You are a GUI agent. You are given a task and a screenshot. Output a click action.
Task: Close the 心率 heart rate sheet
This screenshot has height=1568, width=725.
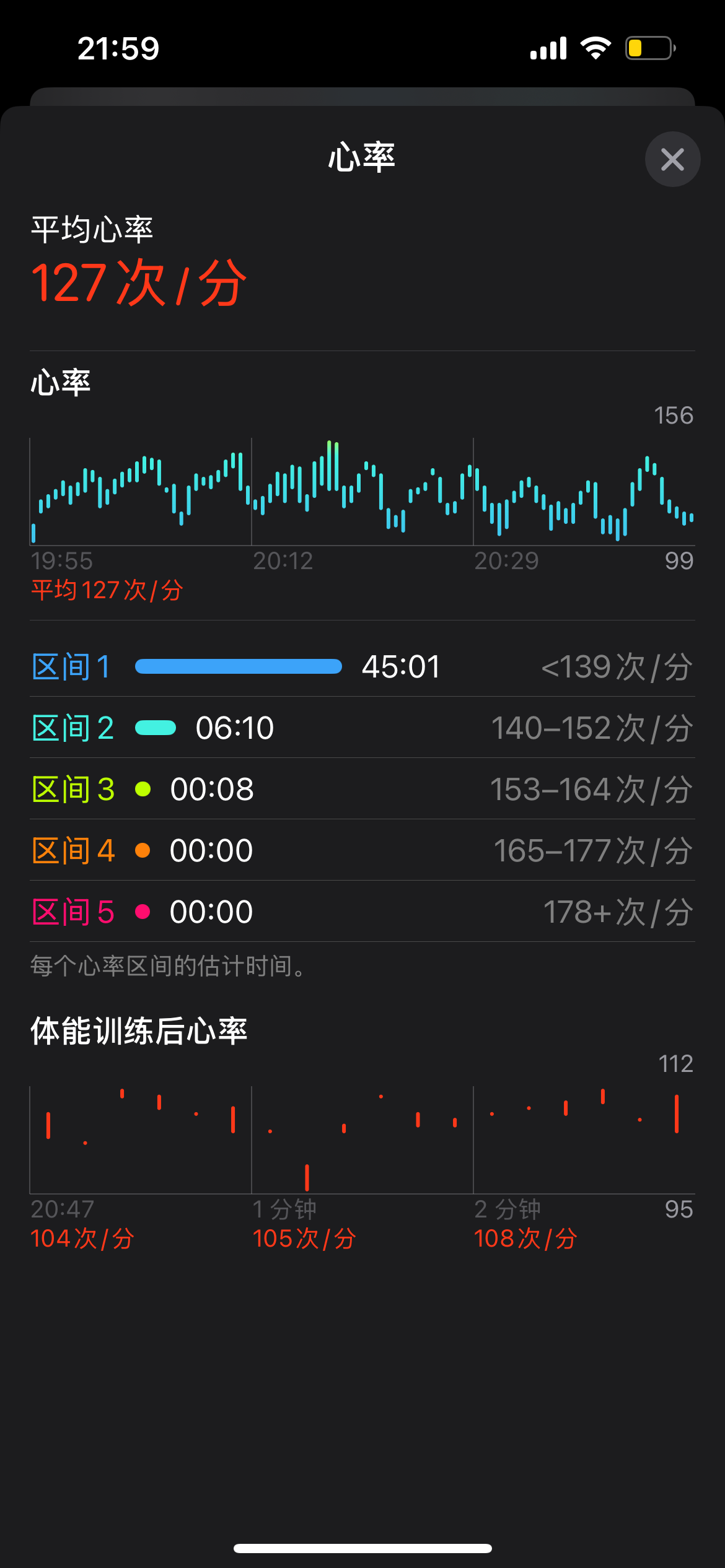(672, 159)
